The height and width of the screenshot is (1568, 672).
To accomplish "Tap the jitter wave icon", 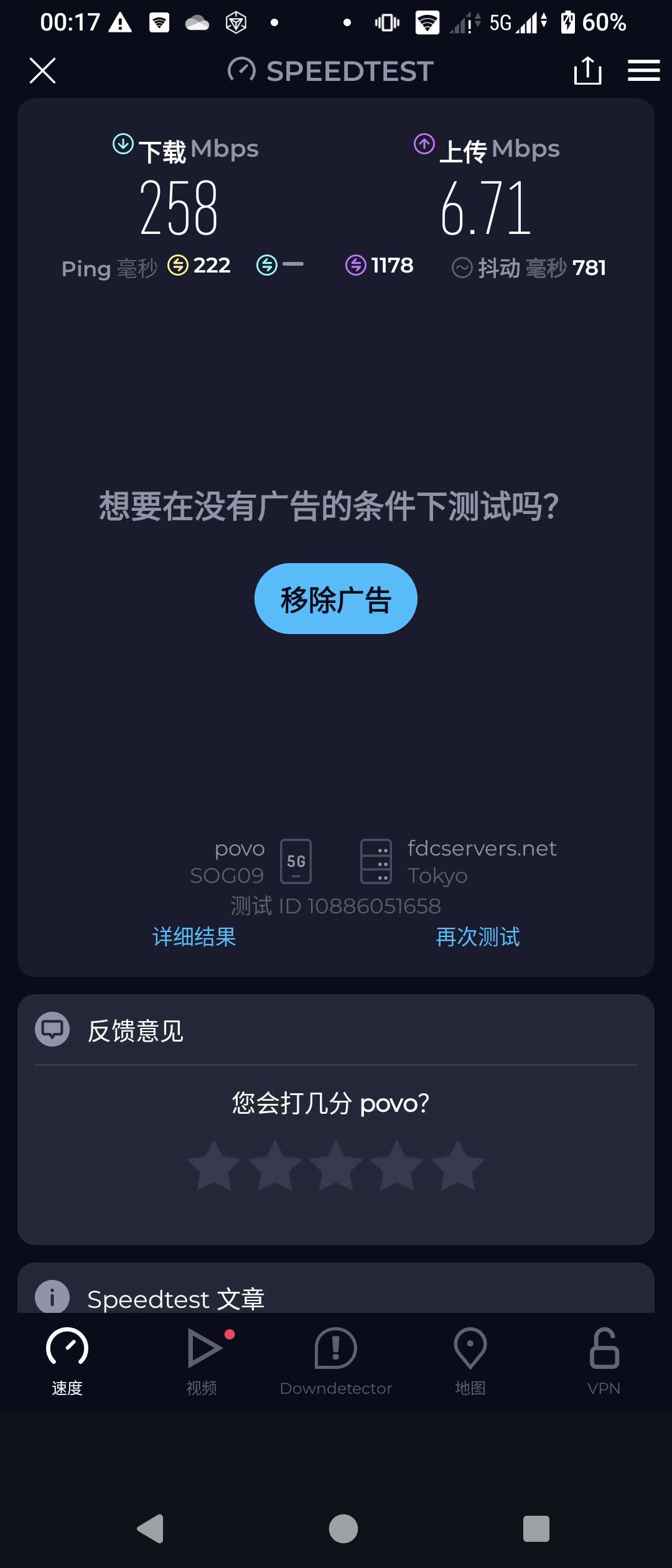I will tap(462, 268).
